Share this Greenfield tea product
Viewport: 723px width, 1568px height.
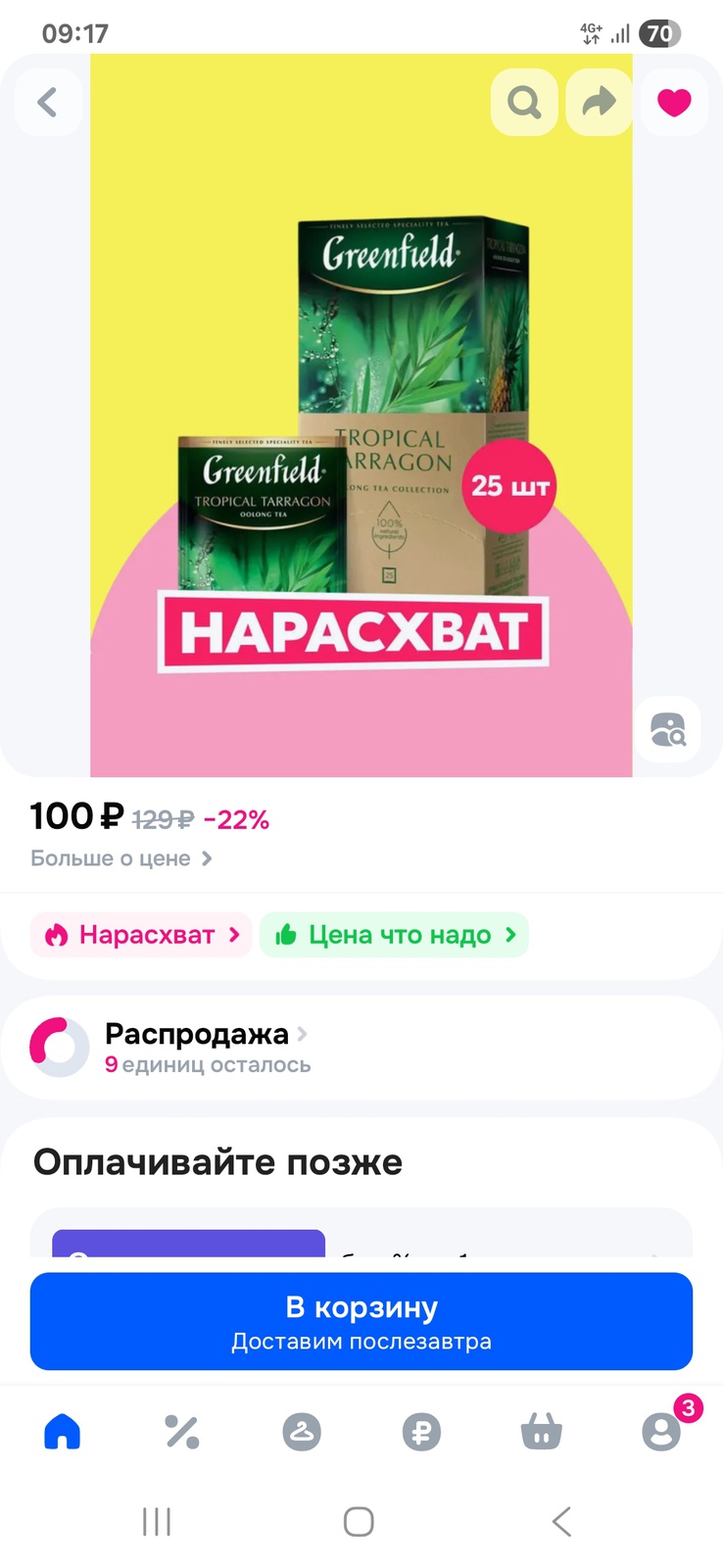[599, 102]
